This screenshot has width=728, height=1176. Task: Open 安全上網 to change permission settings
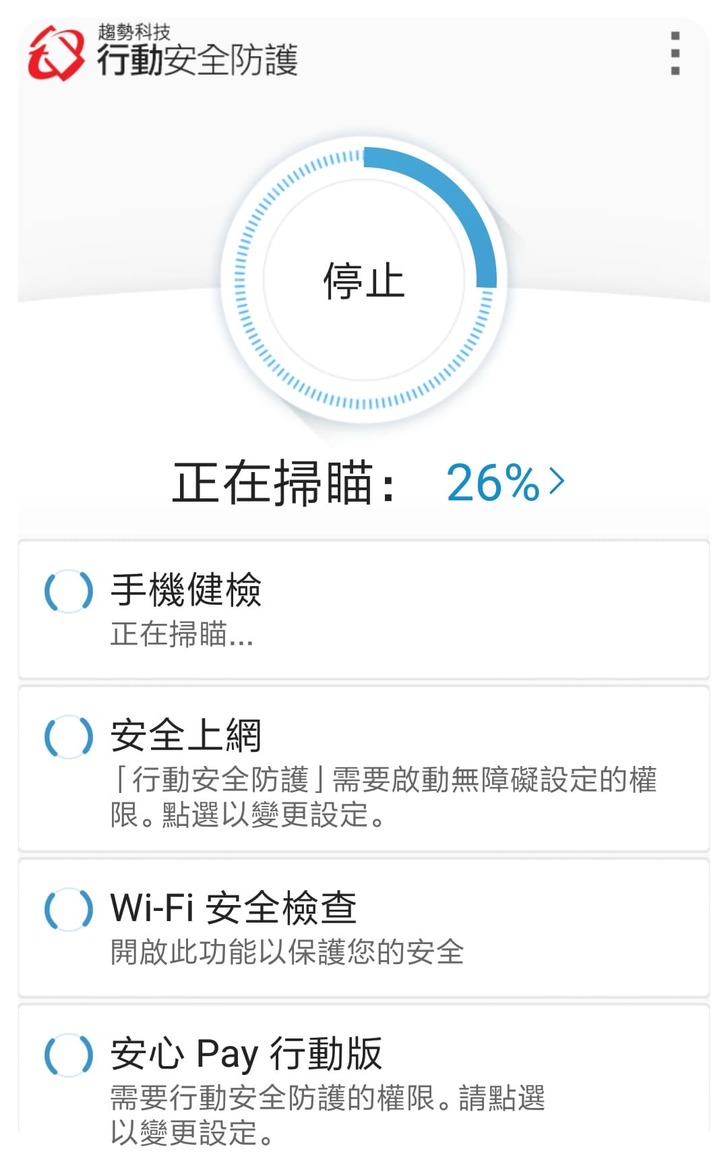click(x=364, y=768)
